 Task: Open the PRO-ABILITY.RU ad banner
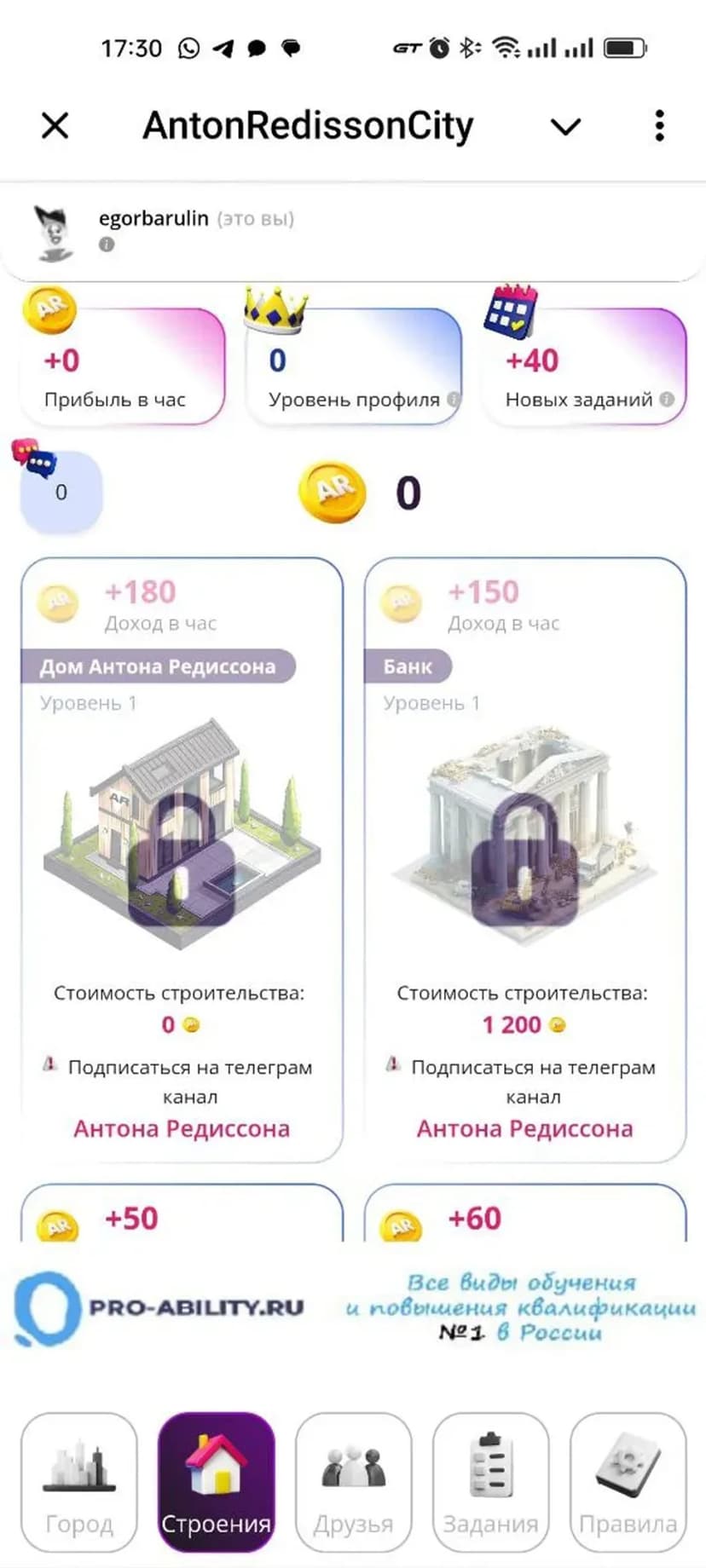point(353,1307)
